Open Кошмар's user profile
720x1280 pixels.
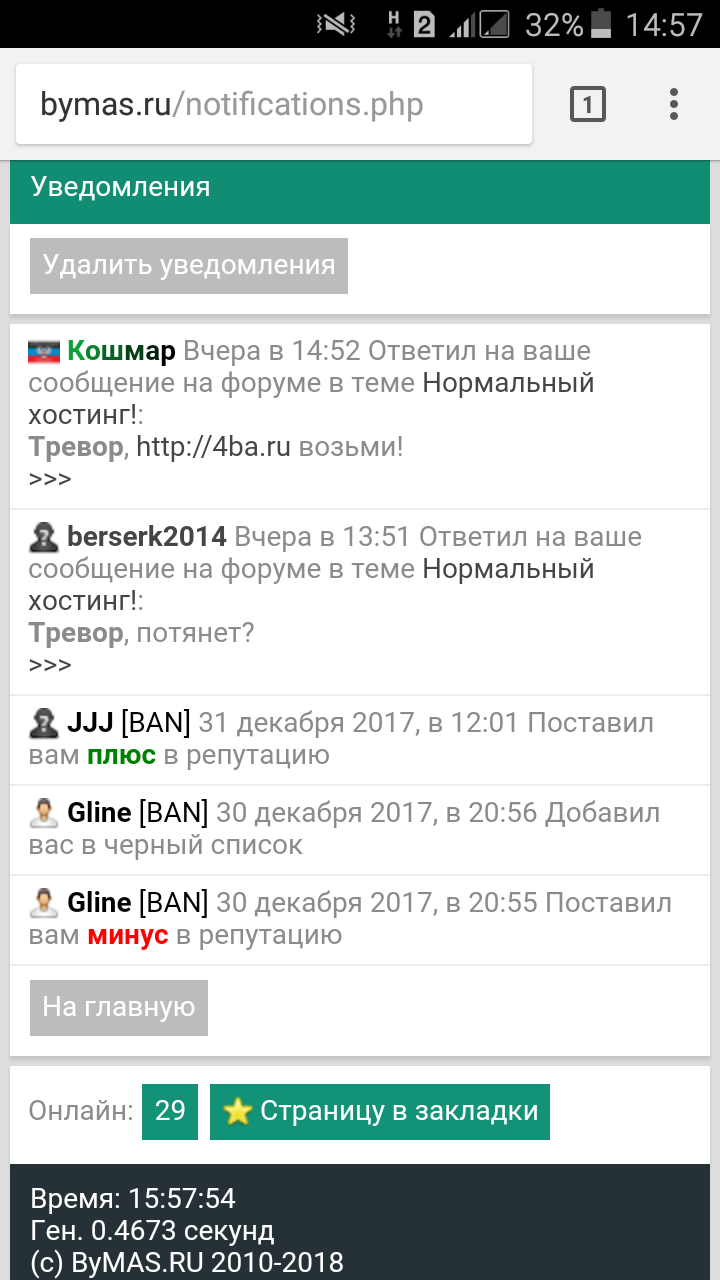click(x=121, y=351)
